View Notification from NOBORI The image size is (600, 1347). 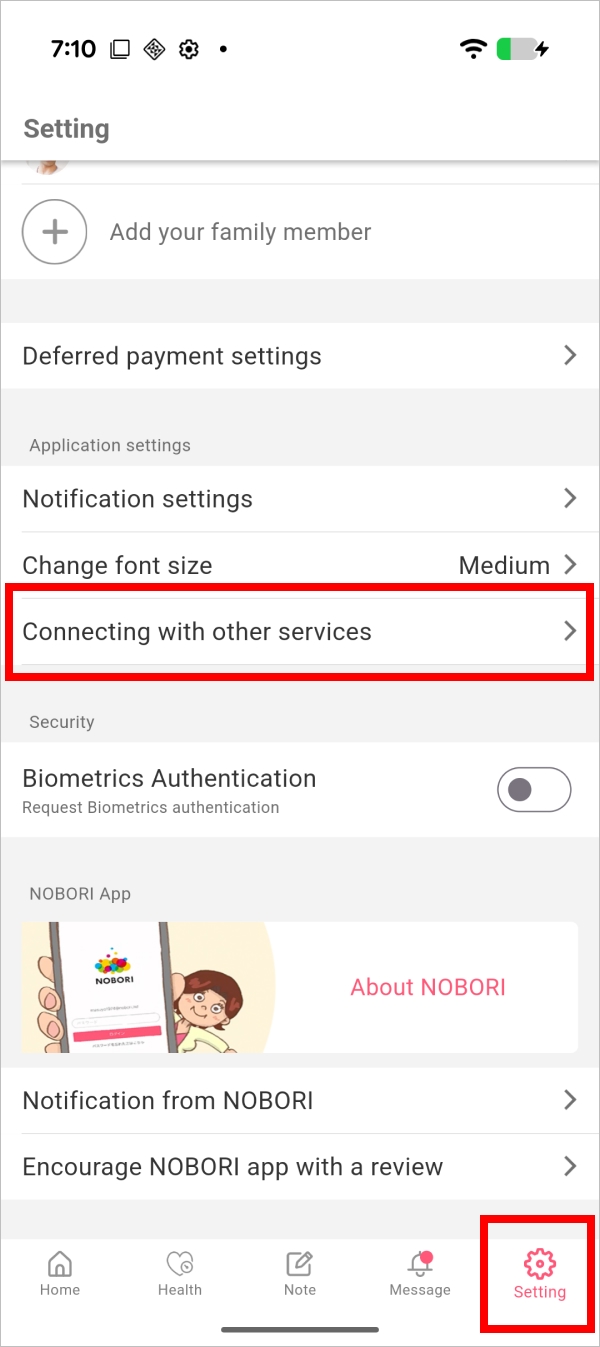300,1101
